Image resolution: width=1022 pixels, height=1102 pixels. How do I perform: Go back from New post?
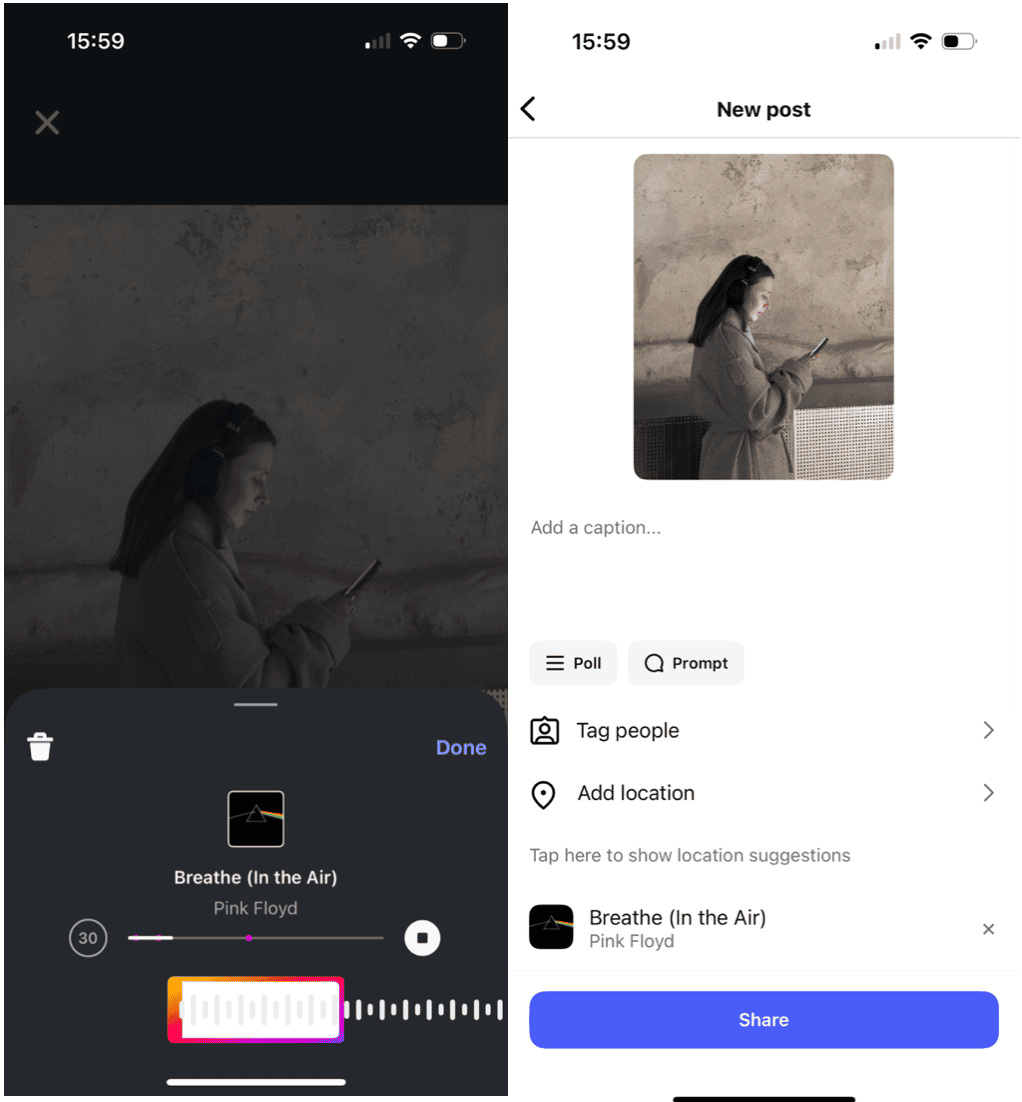click(x=529, y=109)
